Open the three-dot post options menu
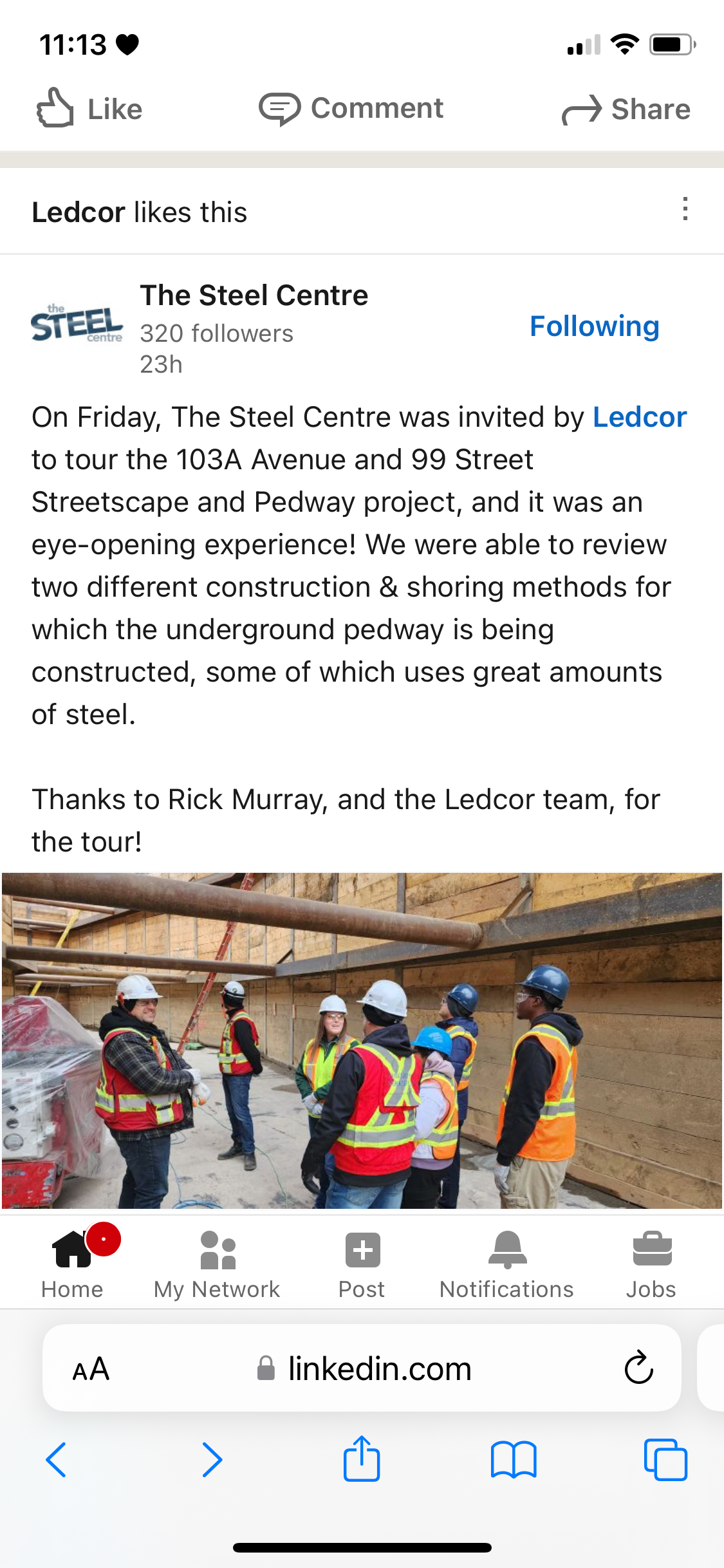The image size is (724, 1568). (x=685, y=209)
